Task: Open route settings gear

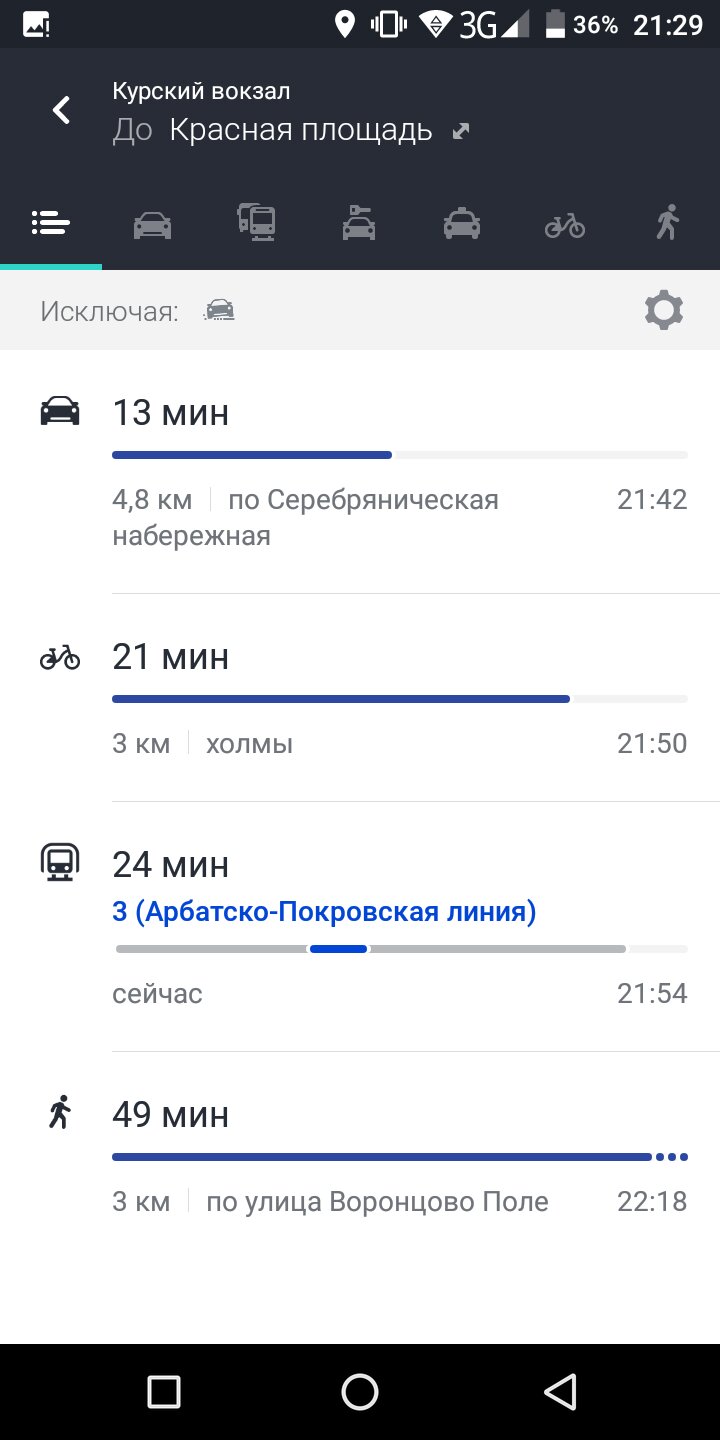Action: pos(664,311)
